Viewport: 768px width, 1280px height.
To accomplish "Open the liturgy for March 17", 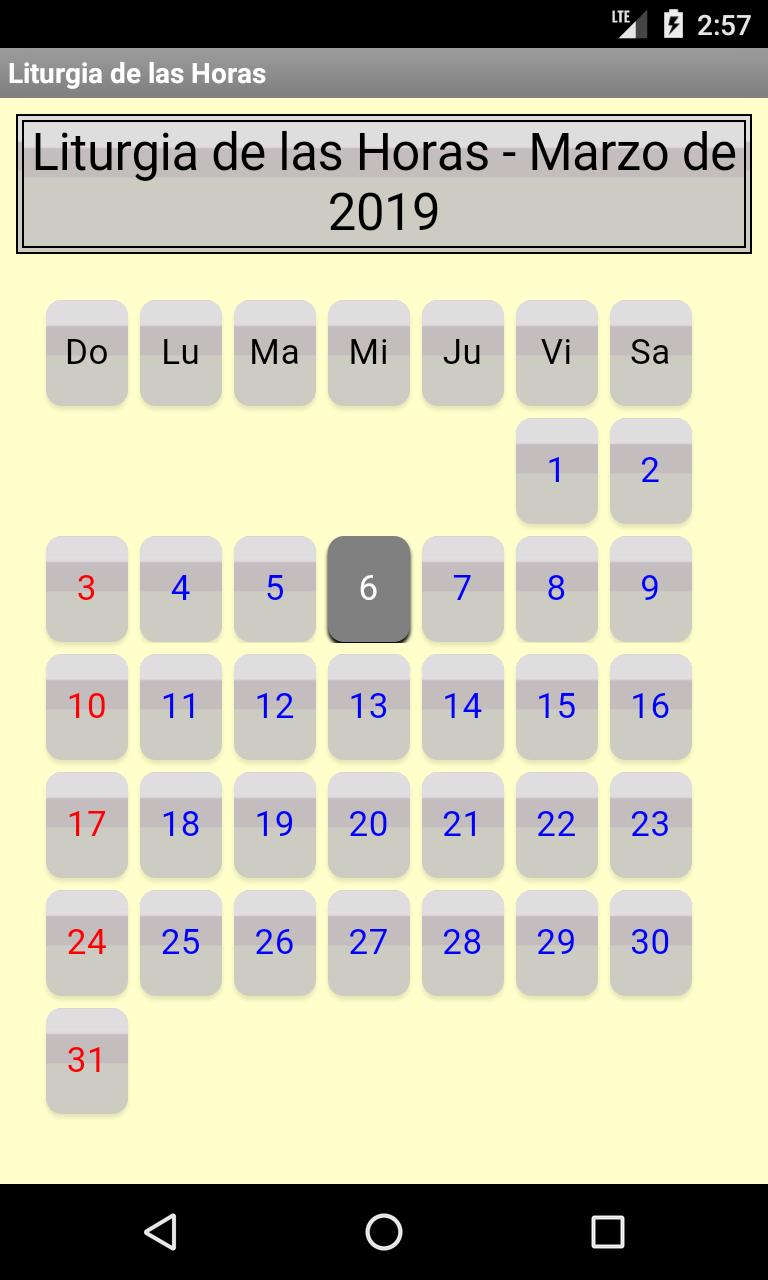I will click(86, 825).
